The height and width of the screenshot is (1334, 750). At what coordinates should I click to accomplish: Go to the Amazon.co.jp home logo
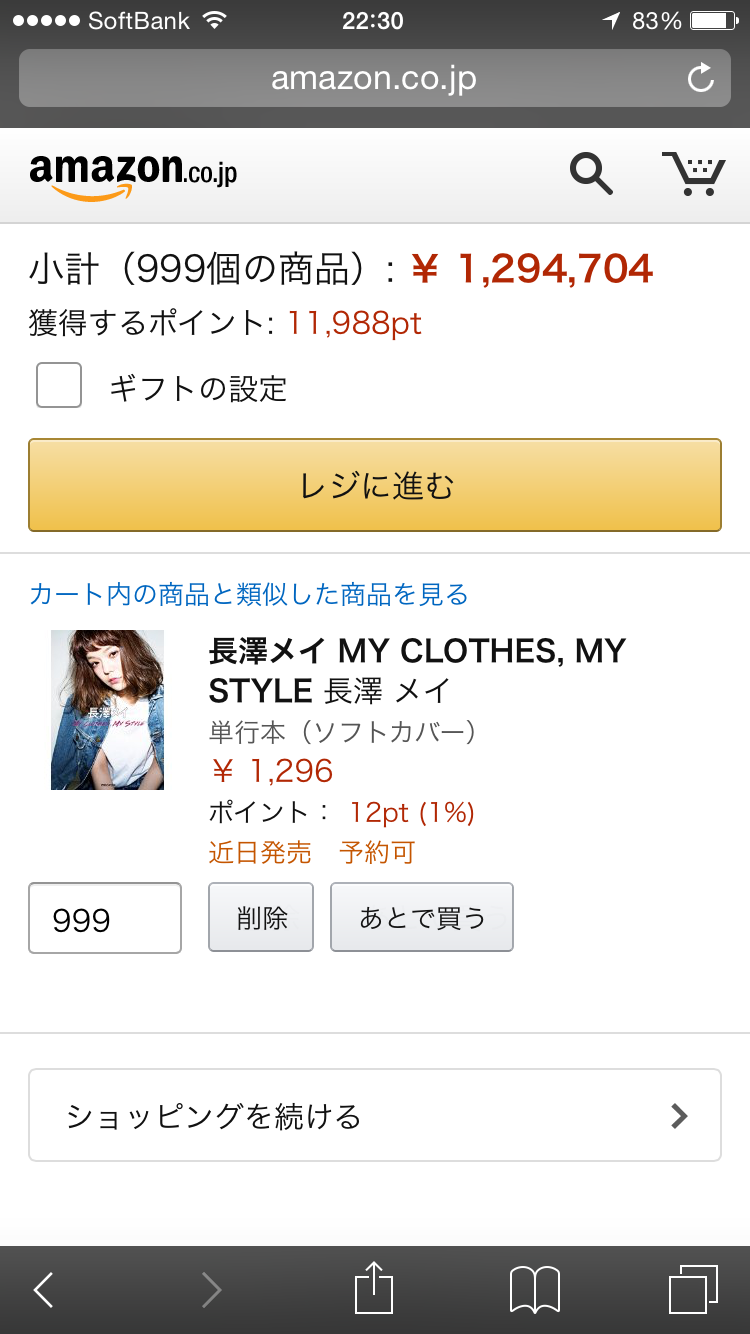coord(133,176)
